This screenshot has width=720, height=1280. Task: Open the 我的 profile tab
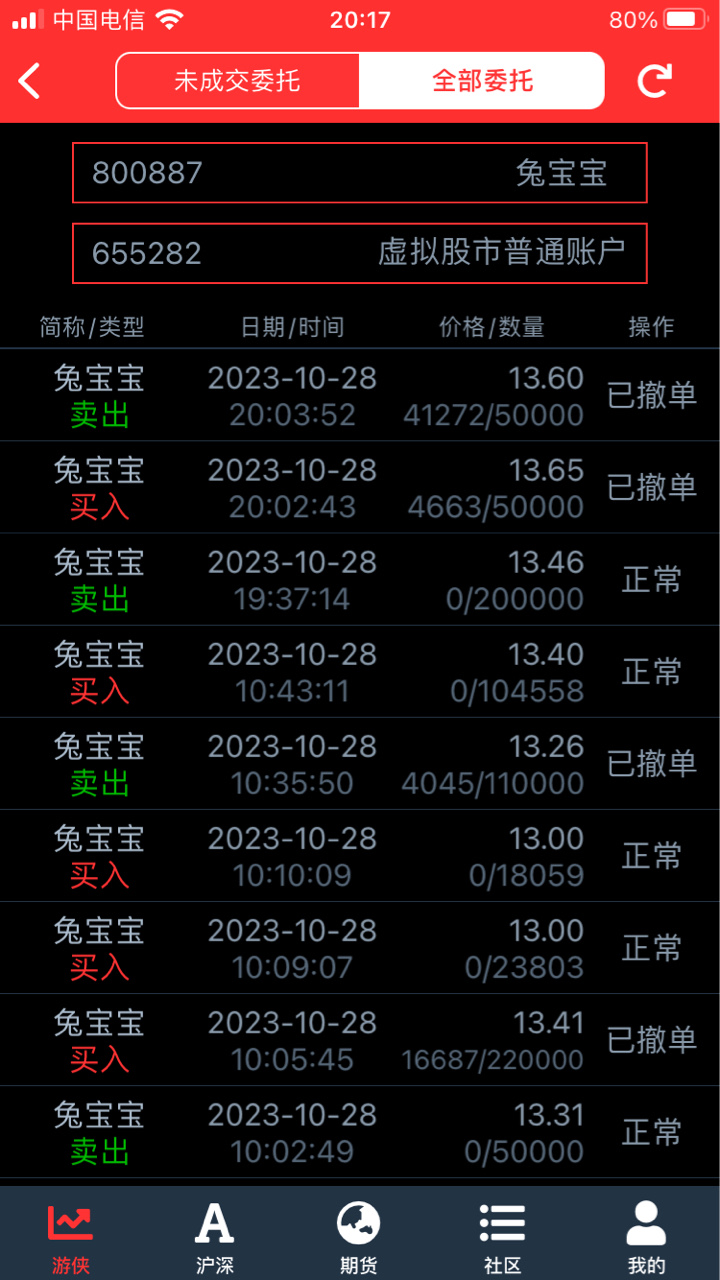tap(647, 1237)
